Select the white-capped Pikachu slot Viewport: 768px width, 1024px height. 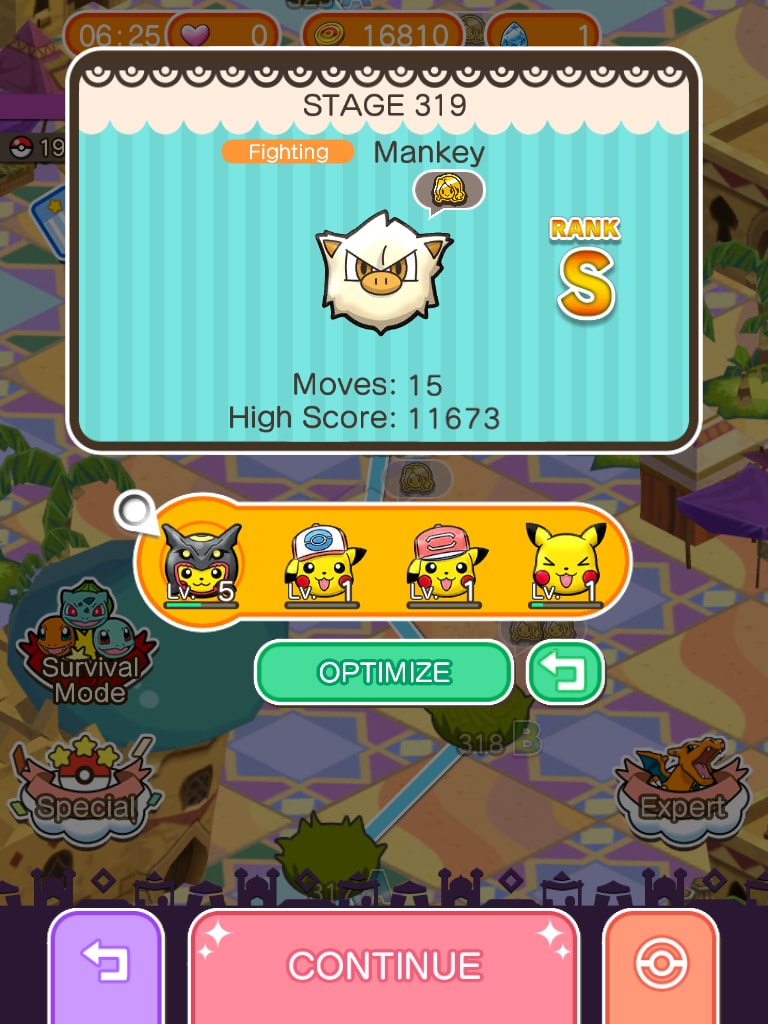coord(324,565)
